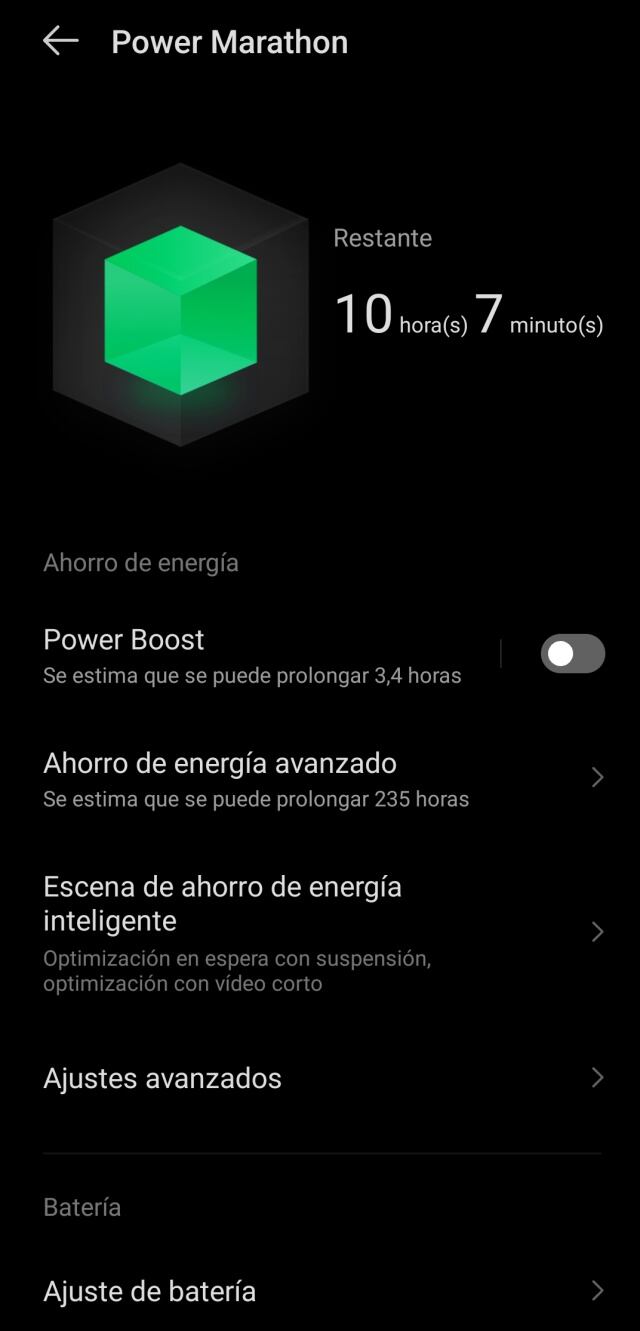Open Ajuste de batería
Image resolution: width=640 pixels, height=1331 pixels.
(x=320, y=1291)
